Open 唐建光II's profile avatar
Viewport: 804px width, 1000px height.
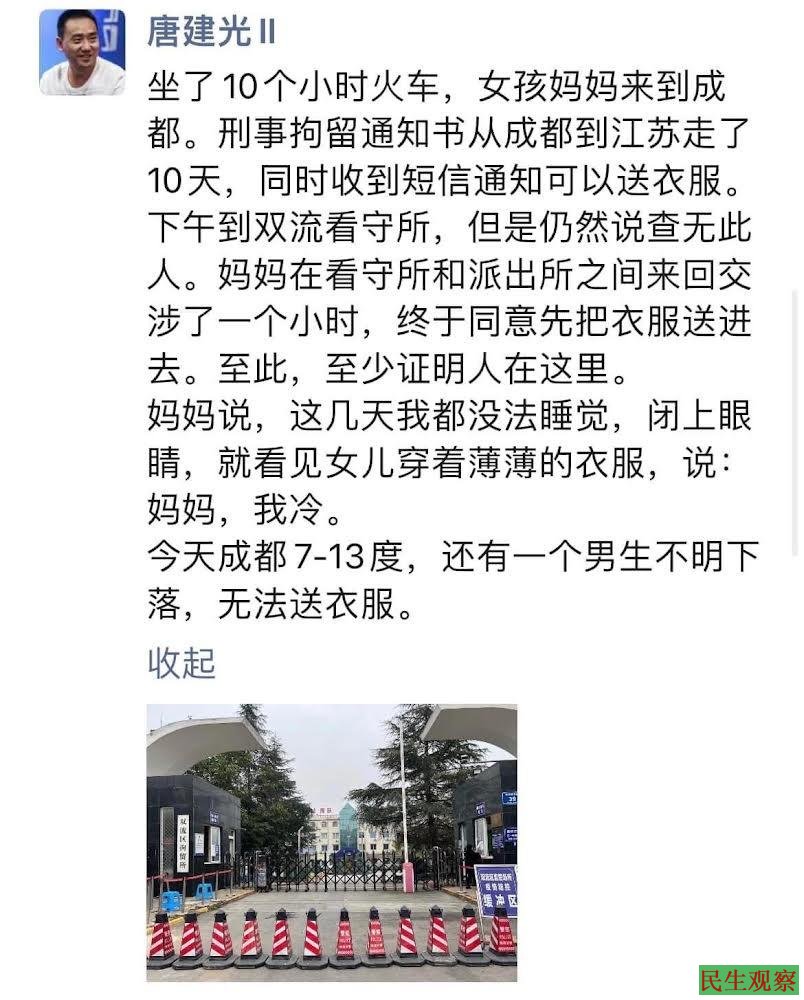pyautogui.click(x=83, y=50)
